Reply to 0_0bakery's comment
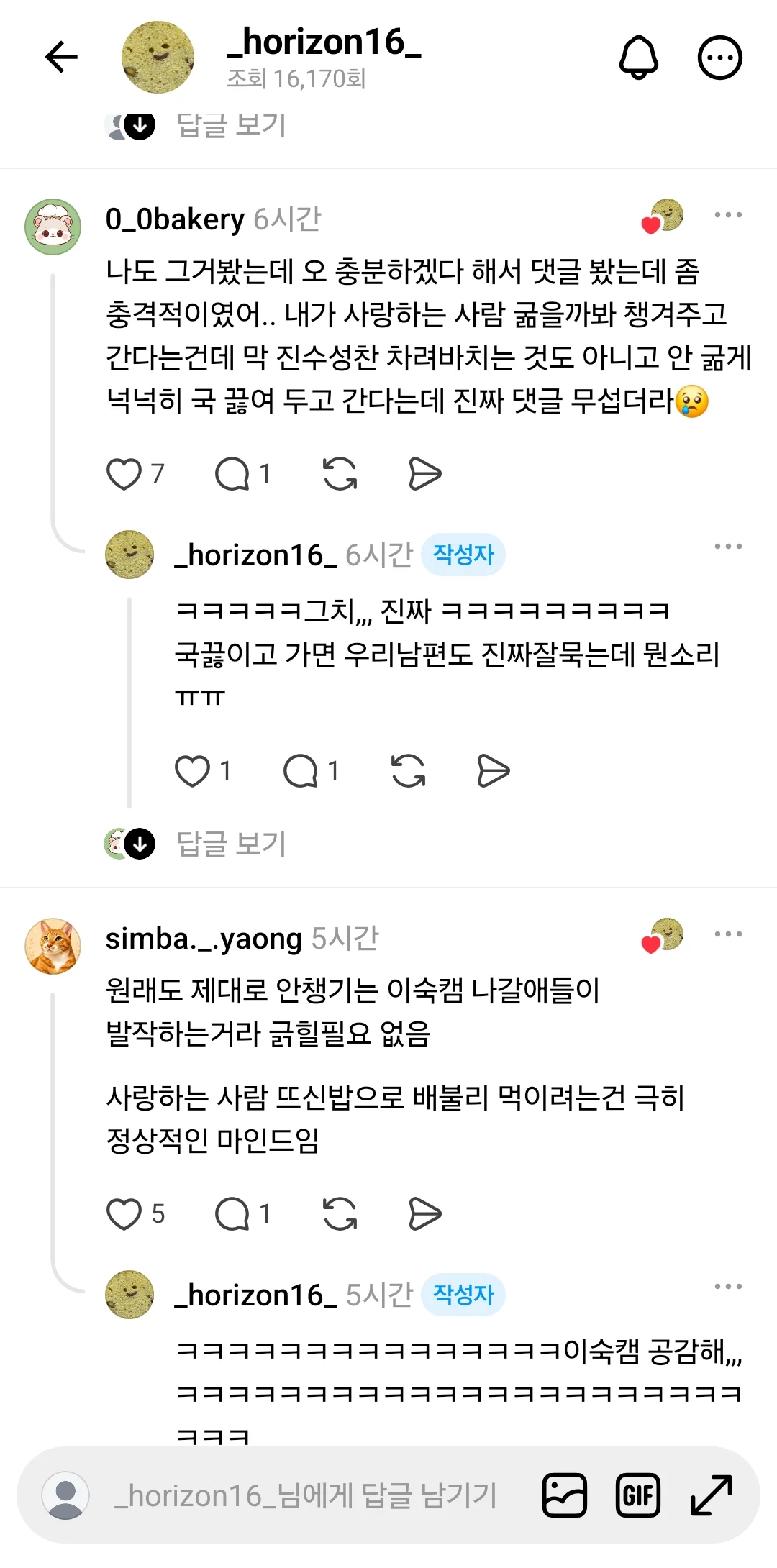777x1568 pixels. pyautogui.click(x=232, y=475)
